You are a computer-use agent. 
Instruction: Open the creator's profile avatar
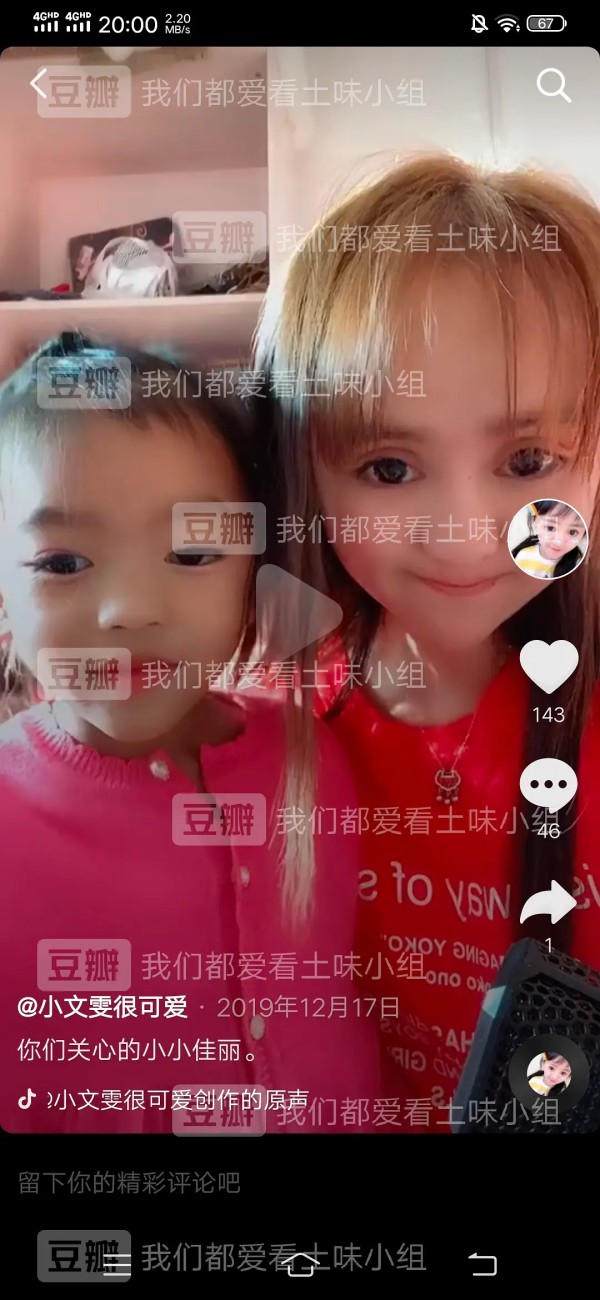(548, 539)
